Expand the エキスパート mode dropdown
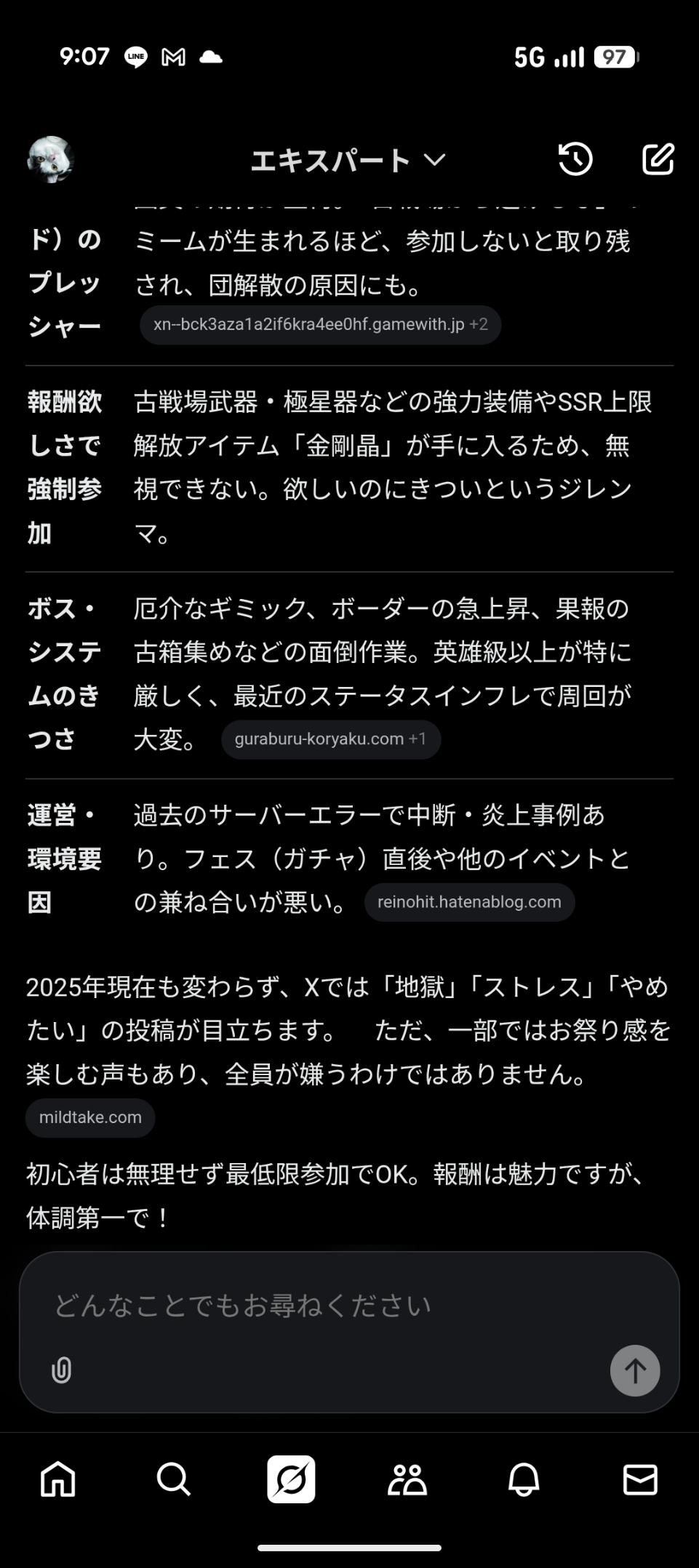The image size is (699, 1568). [x=348, y=160]
